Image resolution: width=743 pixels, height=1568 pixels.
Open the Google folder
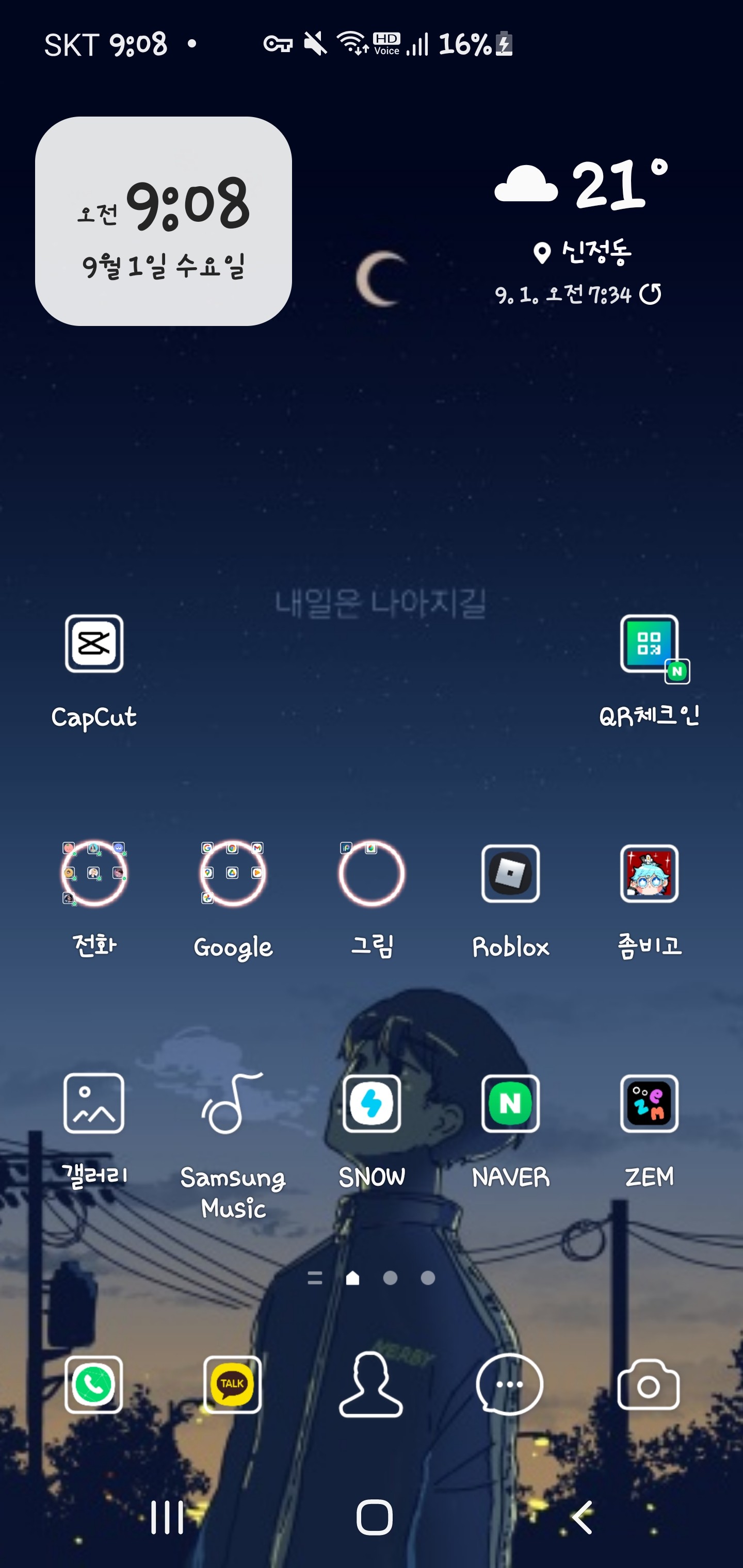233,874
